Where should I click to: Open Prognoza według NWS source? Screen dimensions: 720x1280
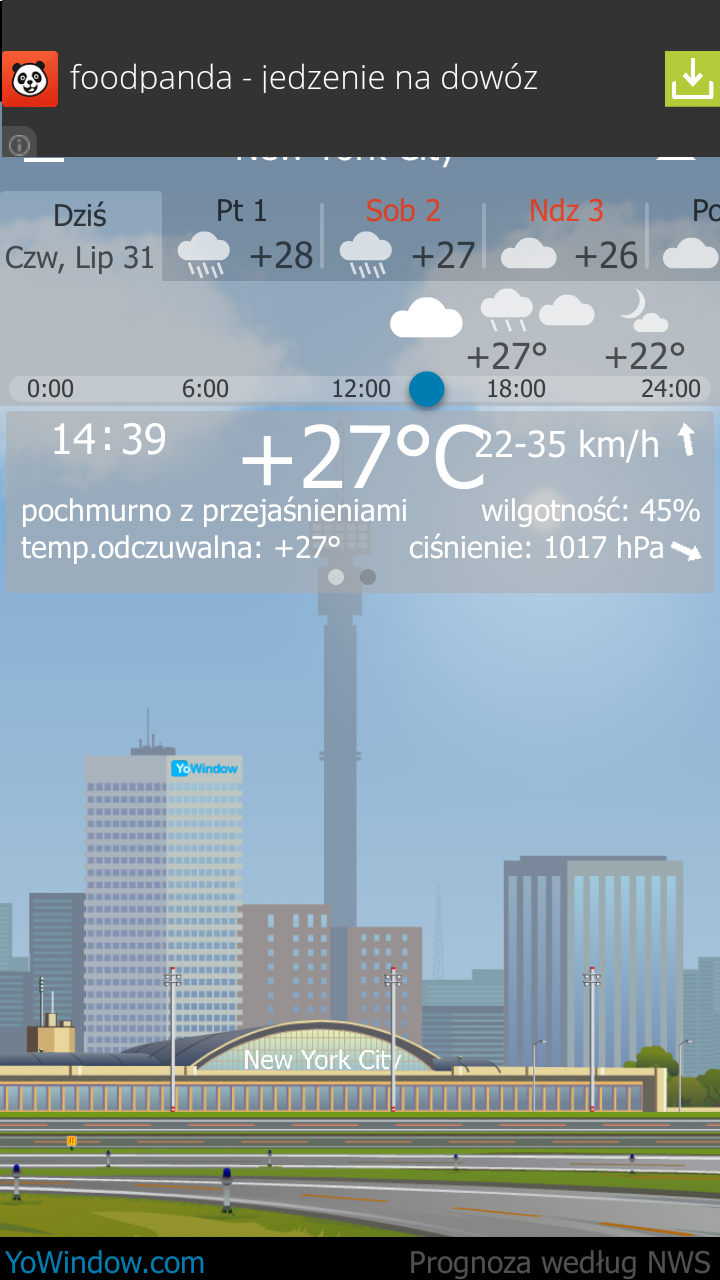[x=559, y=1262]
